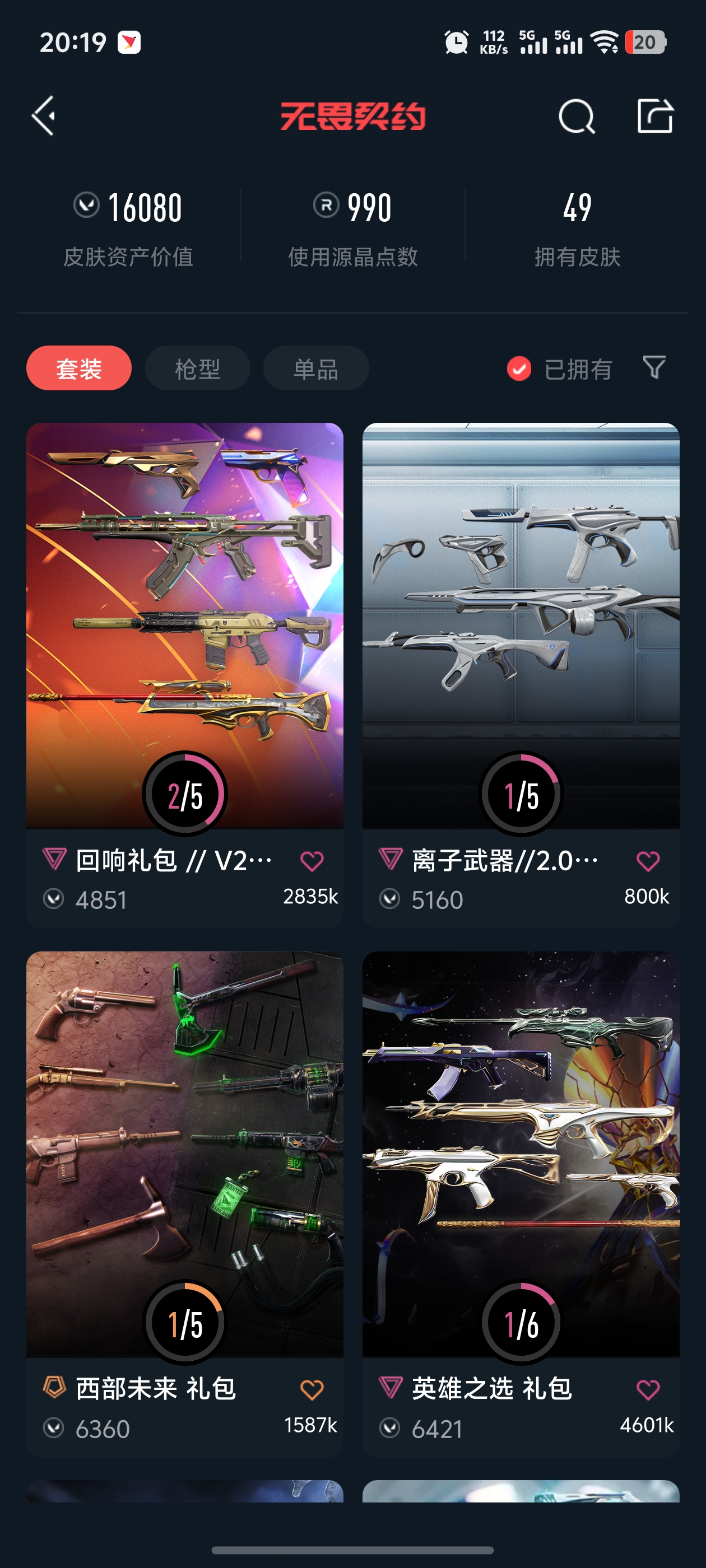Like the 回响礼包 // V2 bundle

coord(312,861)
